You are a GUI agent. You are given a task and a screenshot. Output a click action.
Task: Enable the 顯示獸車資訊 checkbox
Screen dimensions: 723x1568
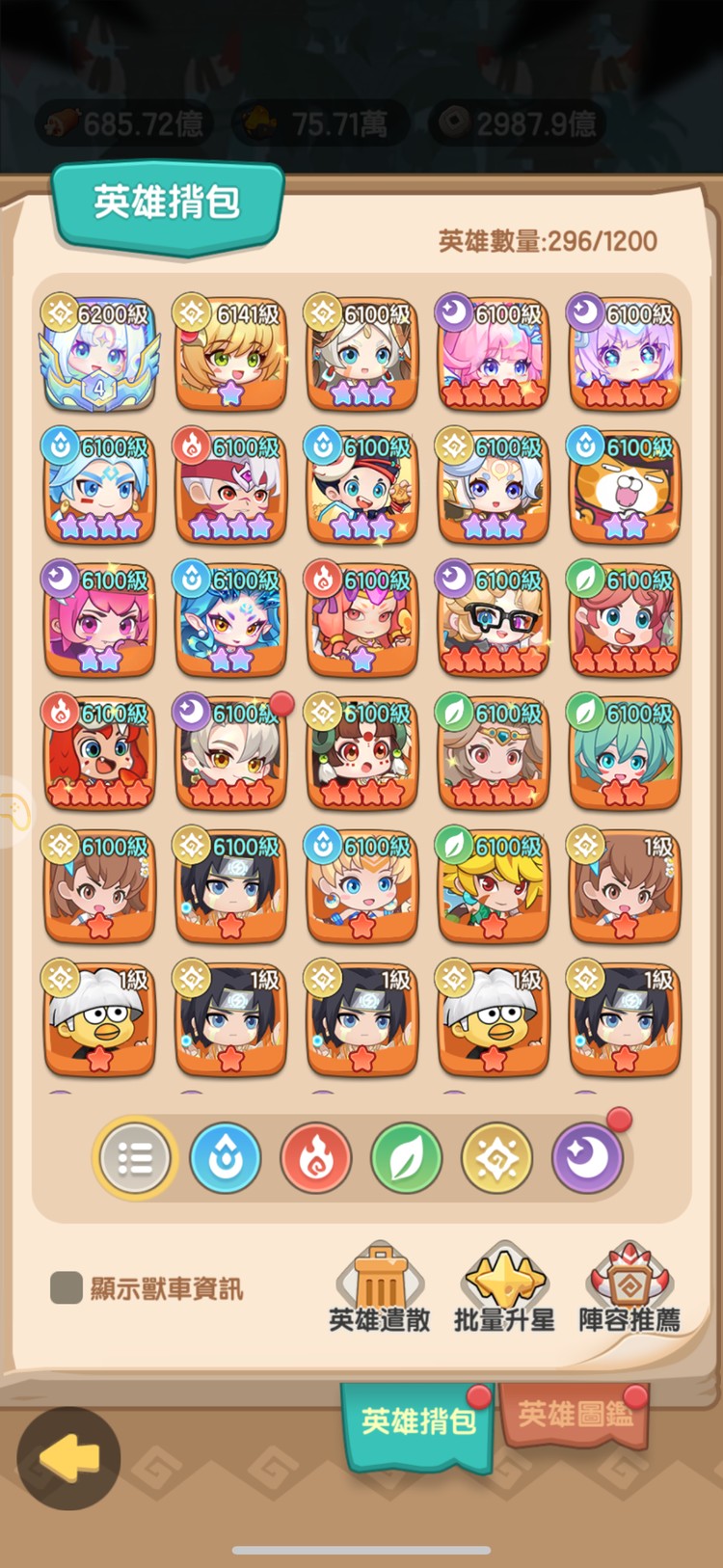67,1288
